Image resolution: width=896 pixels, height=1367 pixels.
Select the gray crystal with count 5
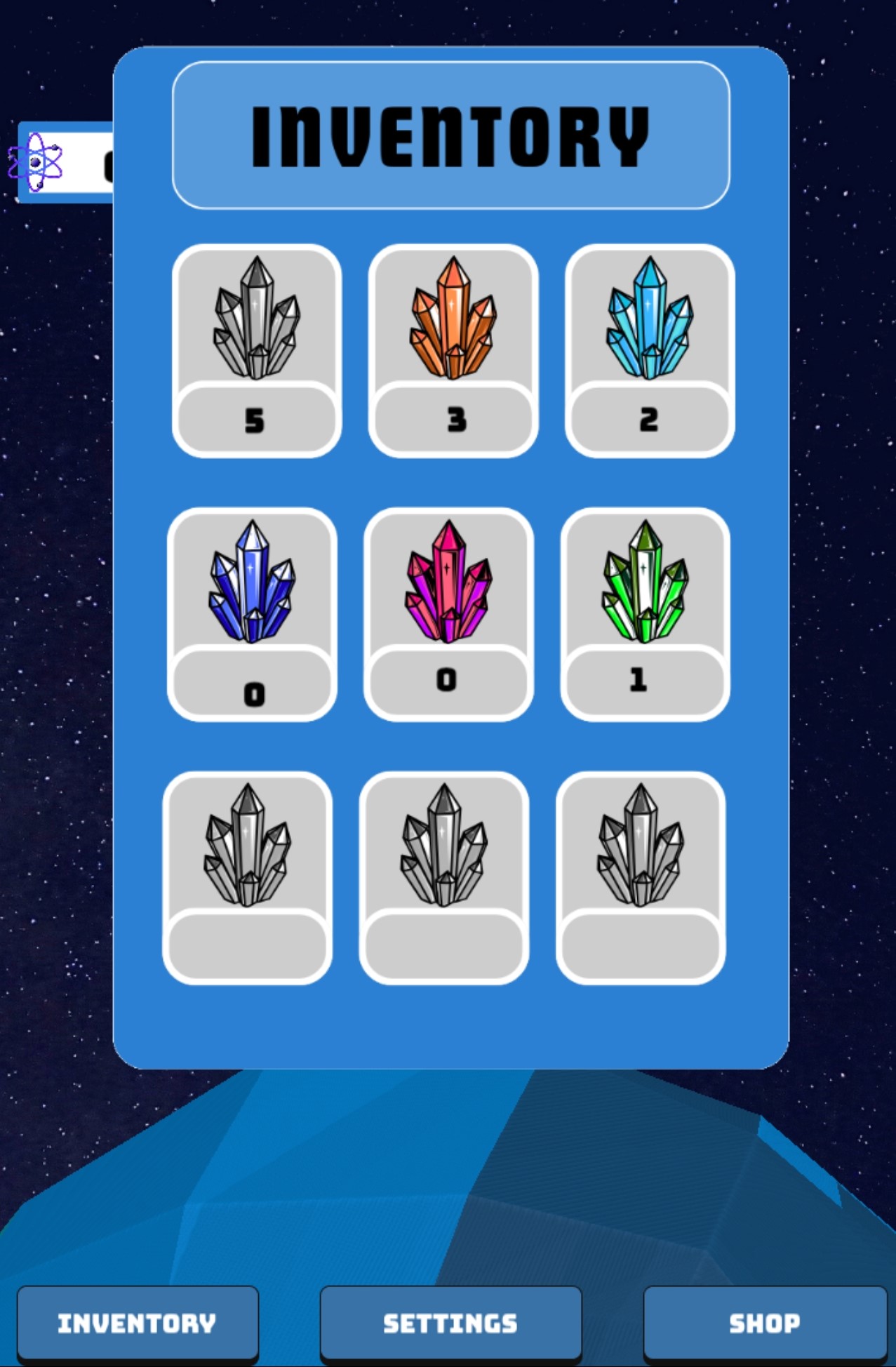click(257, 350)
